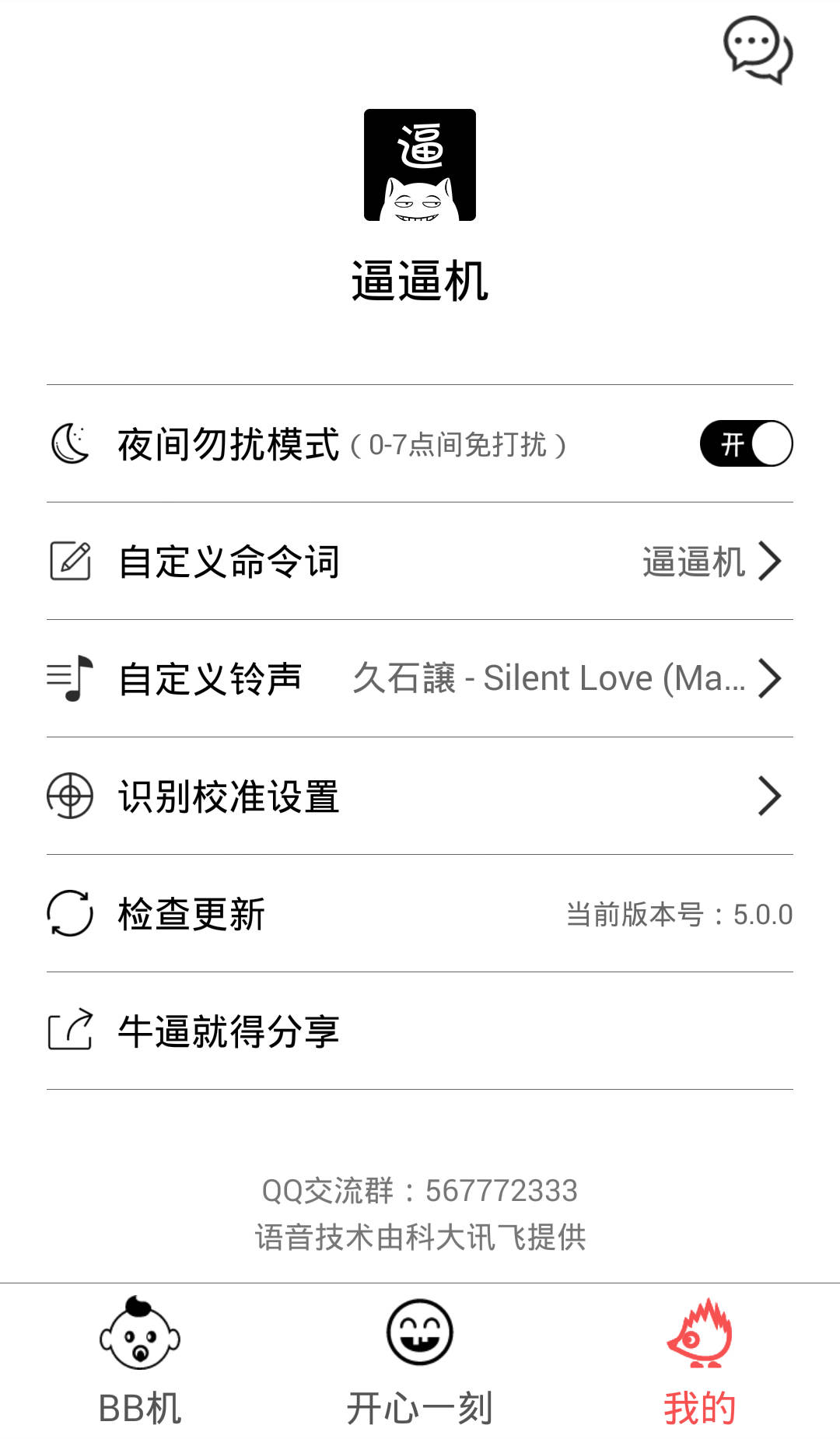Select the crosshair icon beside 识别校准设置
Image resolution: width=840 pixels, height=1439 pixels.
click(68, 794)
